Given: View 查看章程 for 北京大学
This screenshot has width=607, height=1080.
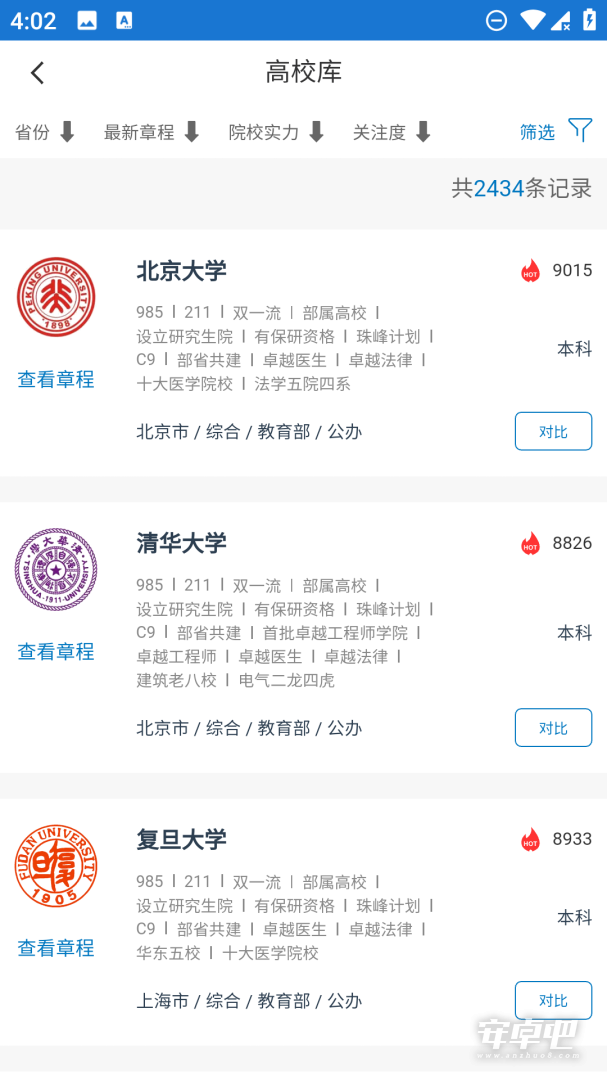Looking at the screenshot, I should point(56,379).
